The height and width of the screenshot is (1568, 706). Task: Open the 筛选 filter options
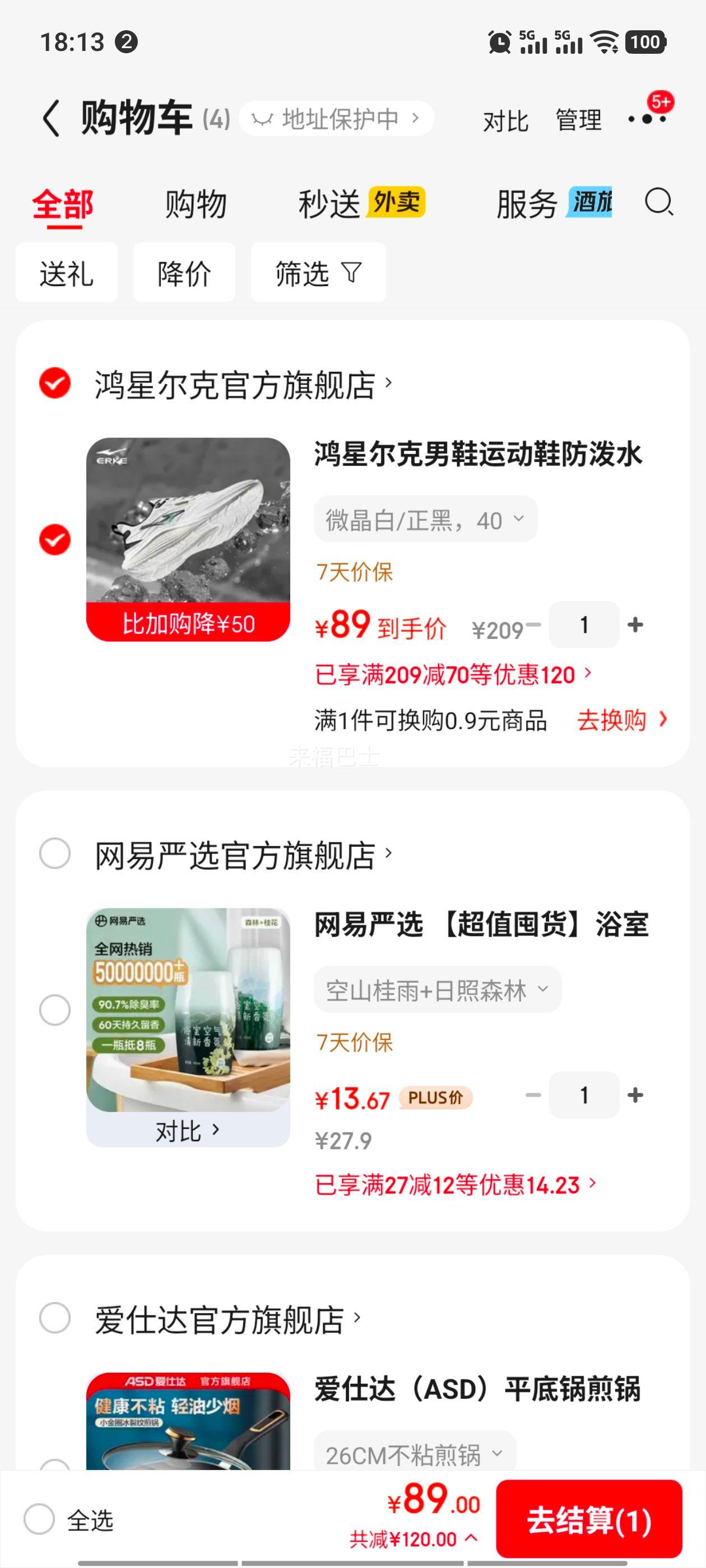(318, 273)
